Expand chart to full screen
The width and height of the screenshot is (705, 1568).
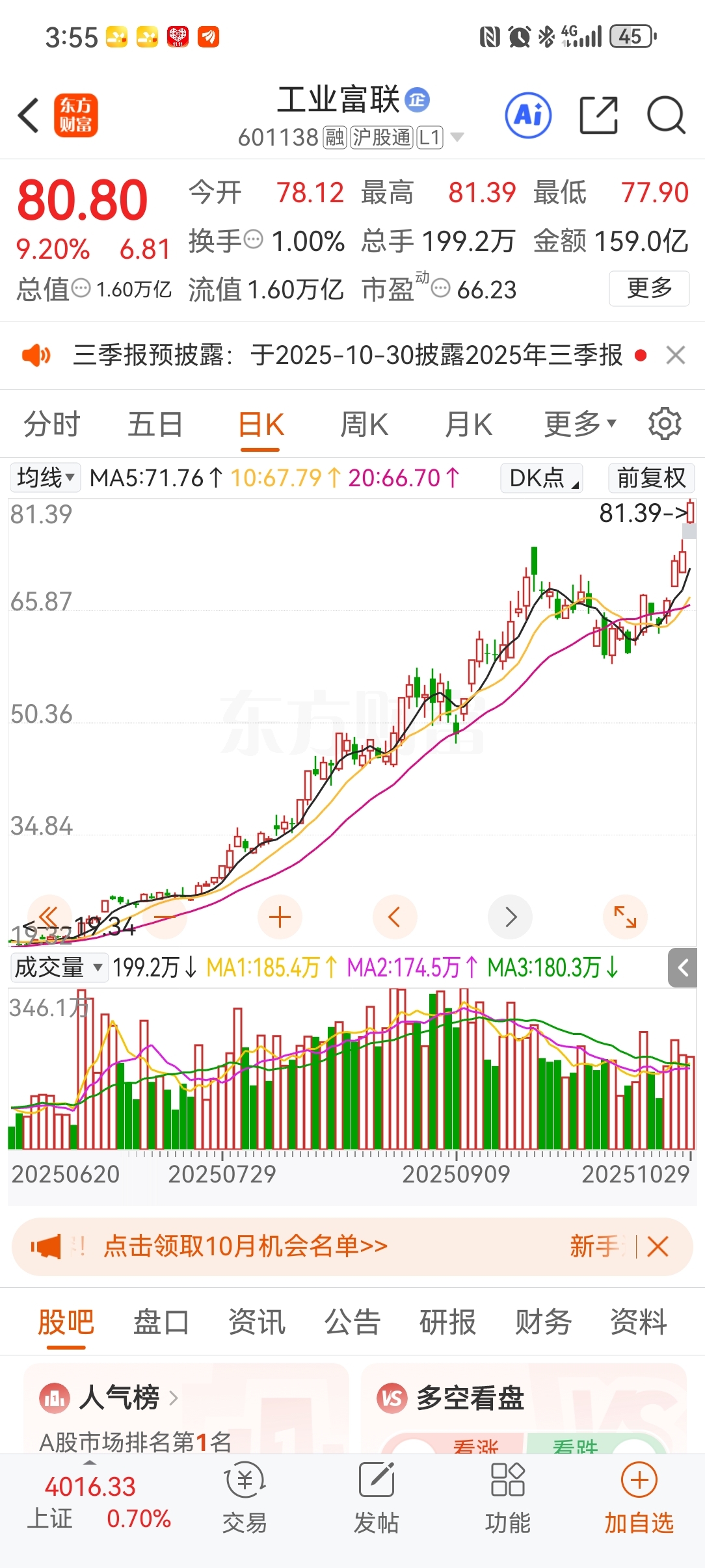tap(625, 917)
